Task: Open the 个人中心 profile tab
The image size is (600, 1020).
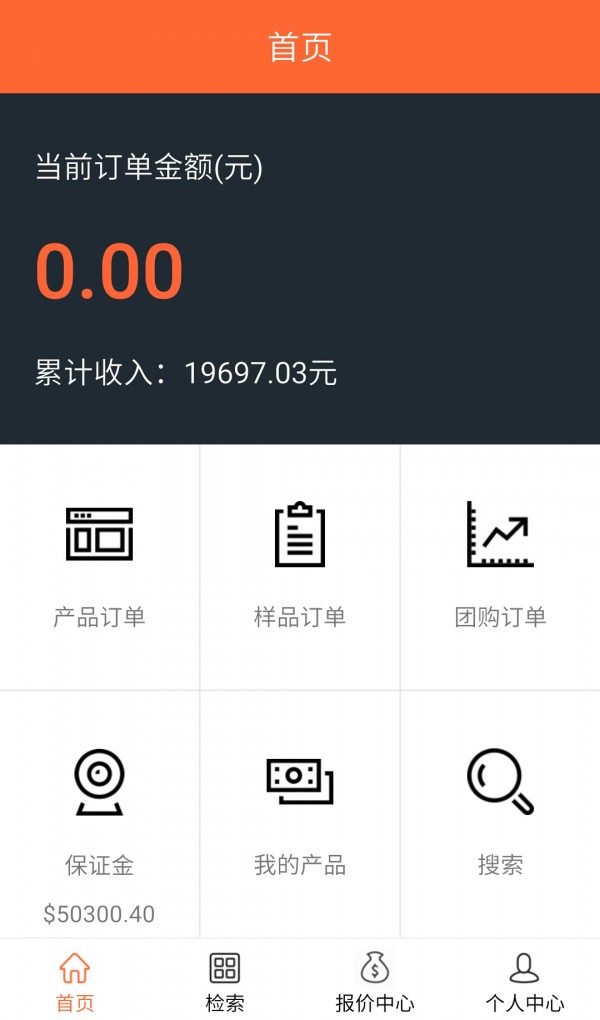Action: pyautogui.click(x=525, y=980)
